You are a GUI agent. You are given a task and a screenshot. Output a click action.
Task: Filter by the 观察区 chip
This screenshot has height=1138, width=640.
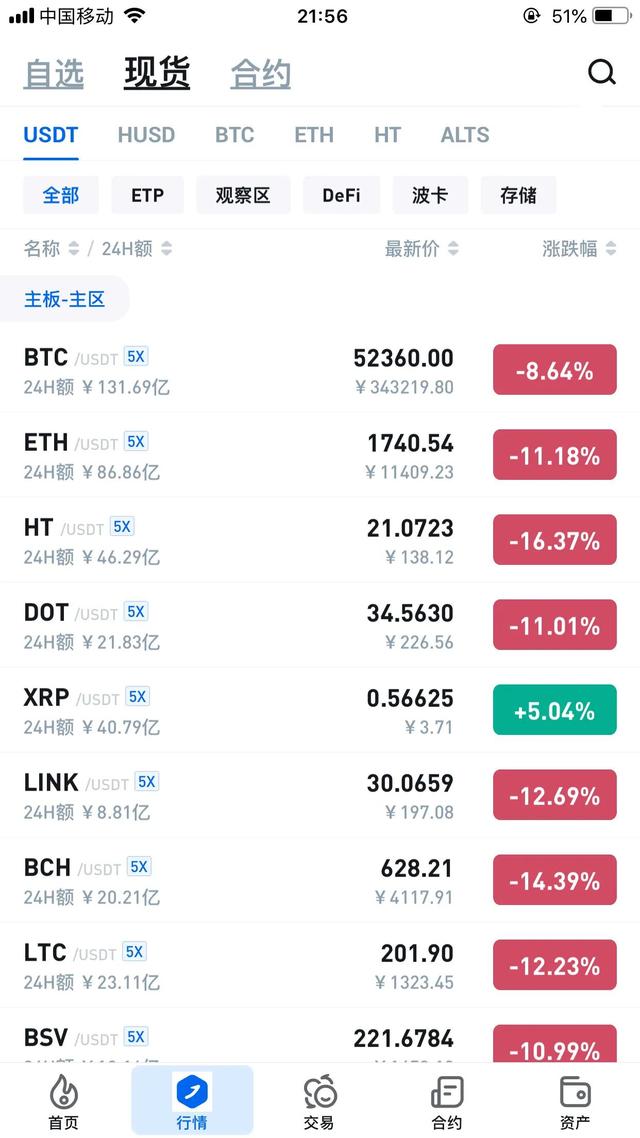[243, 195]
